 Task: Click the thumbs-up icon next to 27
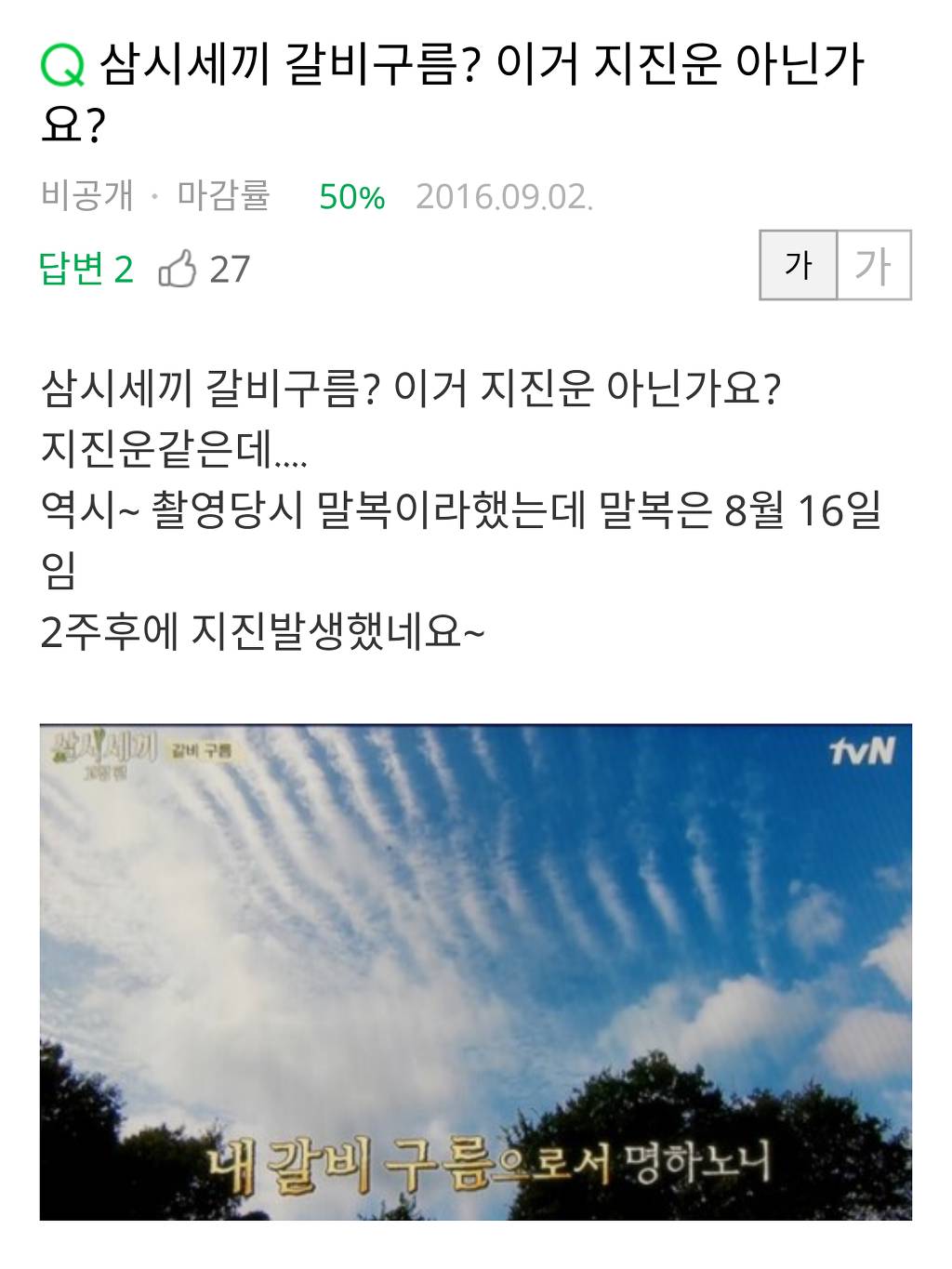click(x=178, y=269)
